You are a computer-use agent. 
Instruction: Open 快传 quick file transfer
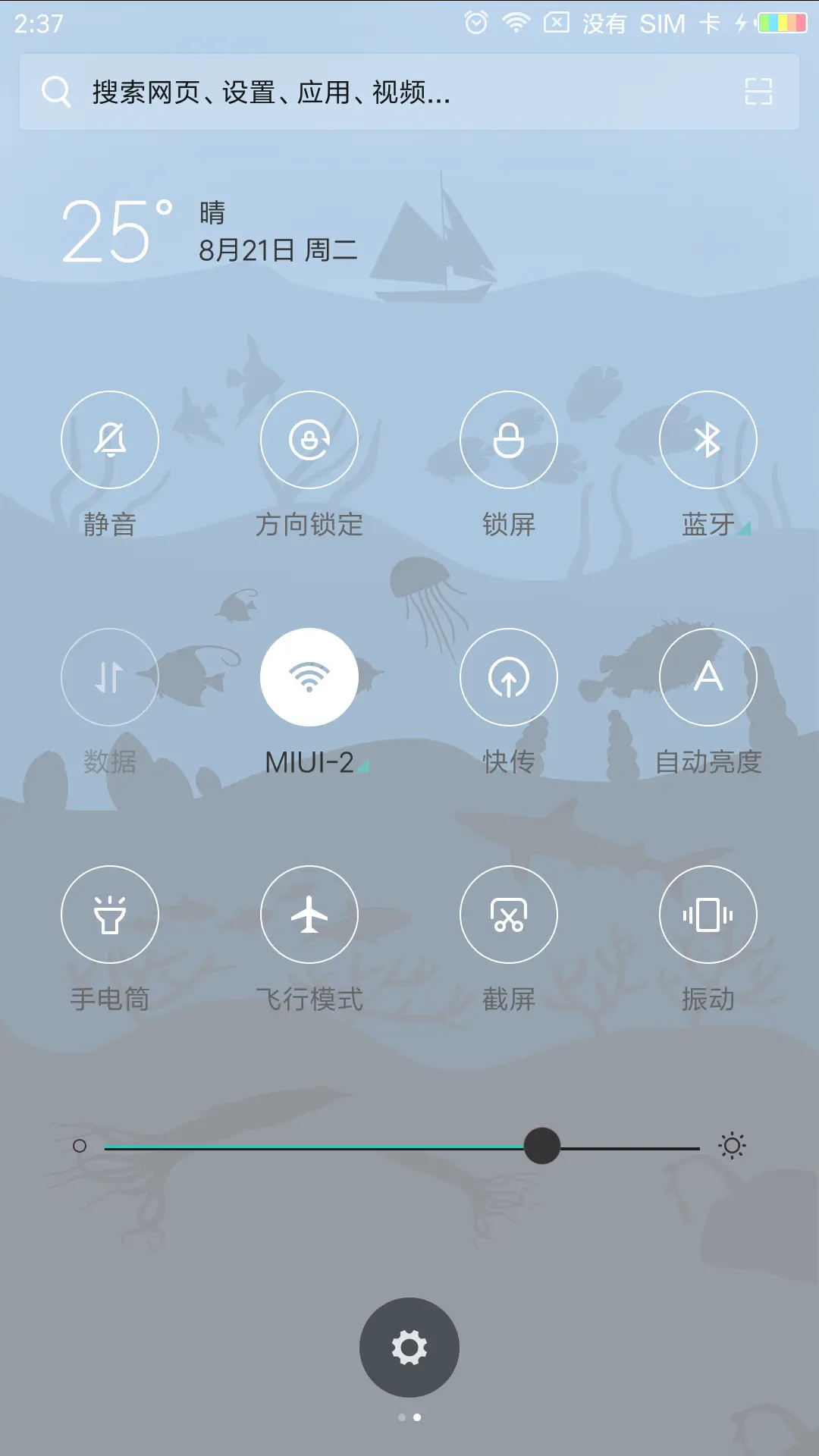tap(509, 677)
